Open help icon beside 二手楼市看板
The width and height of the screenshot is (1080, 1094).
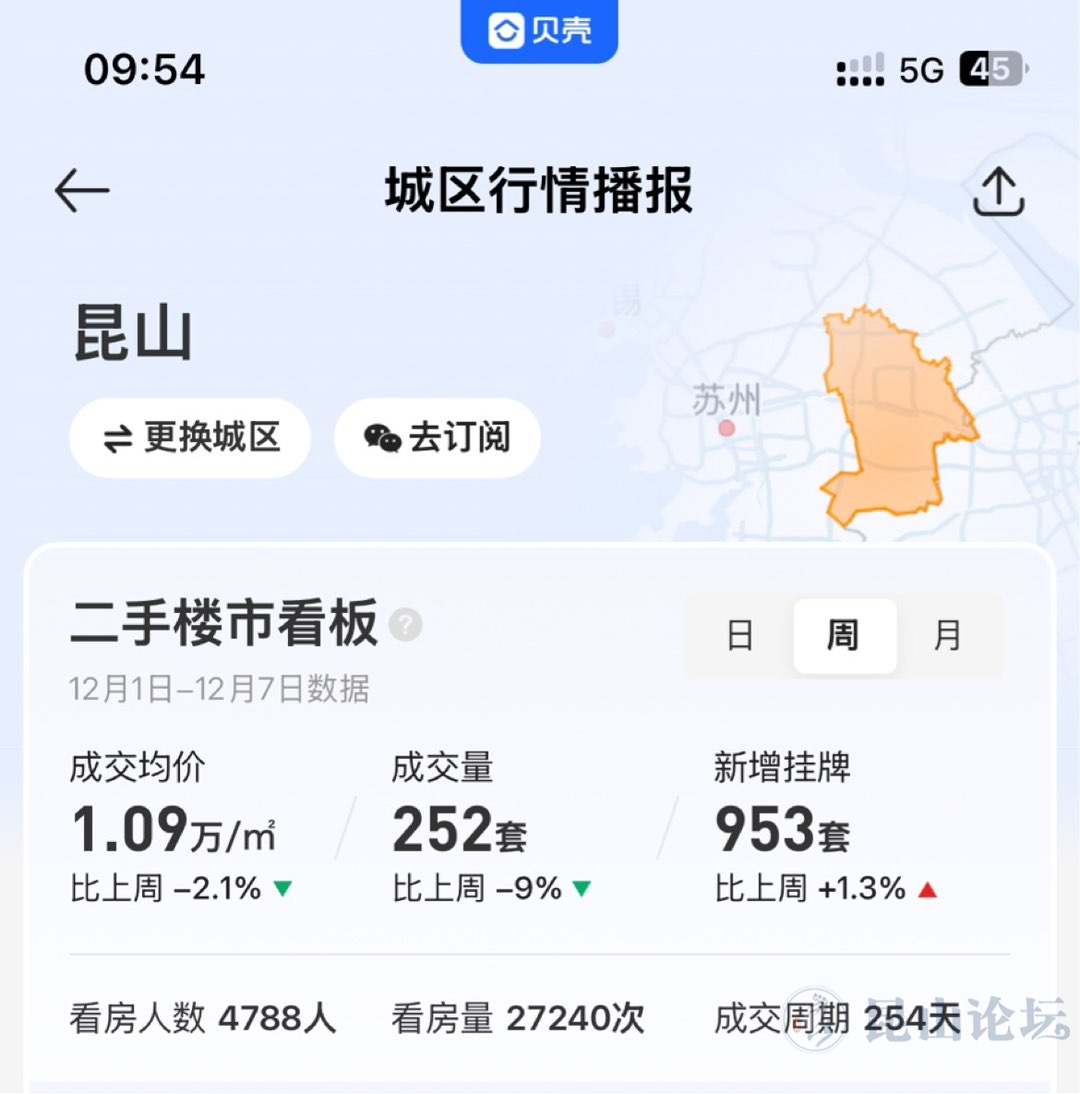point(405,626)
